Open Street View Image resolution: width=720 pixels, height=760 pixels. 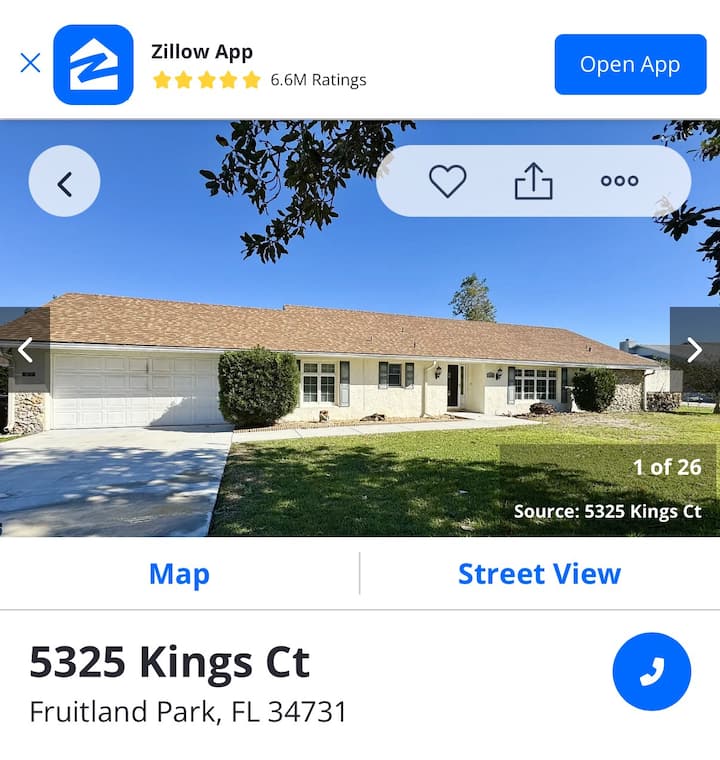(x=539, y=574)
